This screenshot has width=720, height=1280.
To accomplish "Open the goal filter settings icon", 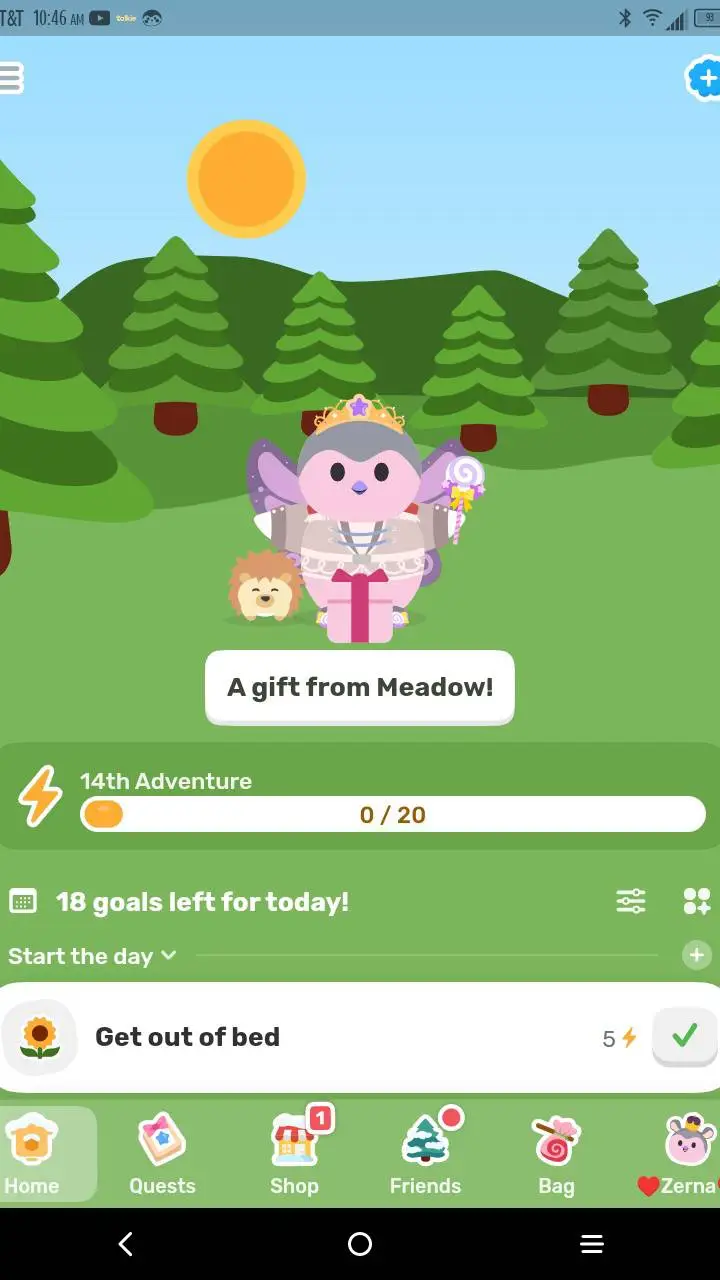I will click(631, 901).
